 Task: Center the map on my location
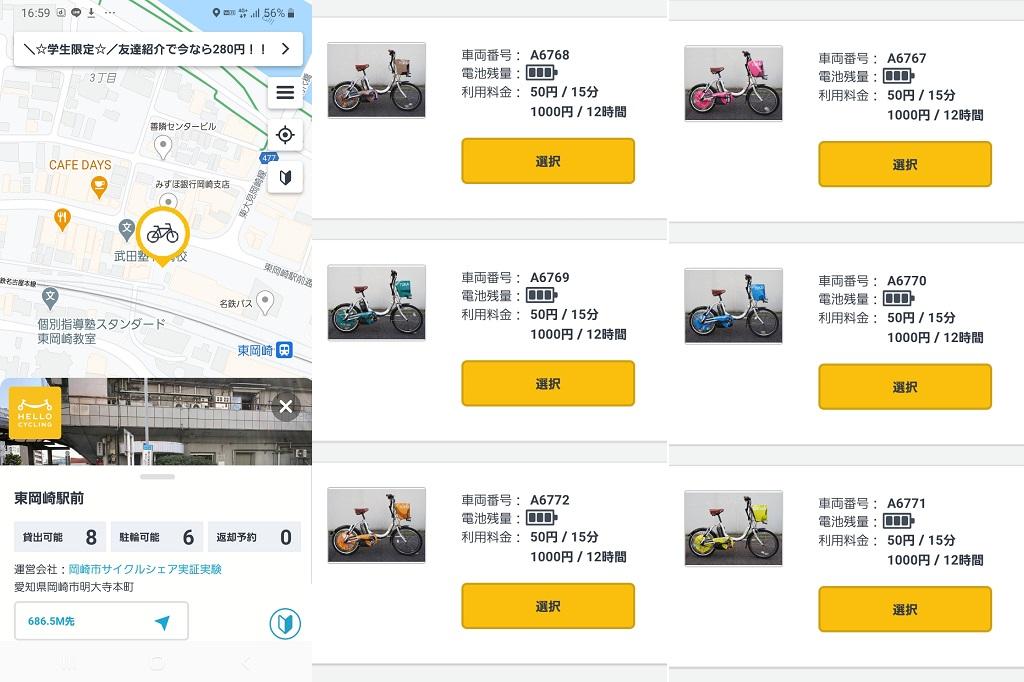[285, 135]
